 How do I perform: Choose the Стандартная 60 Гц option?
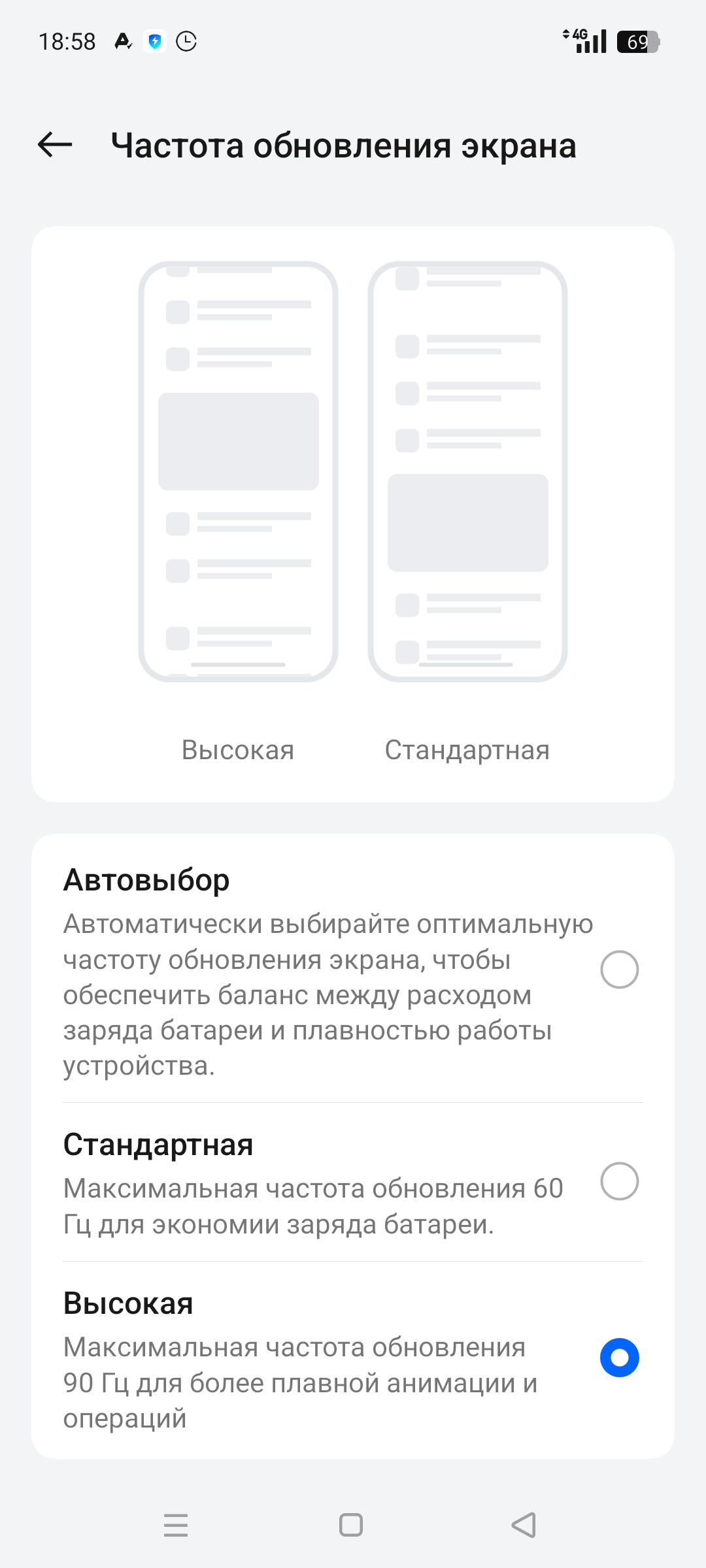pyautogui.click(x=353, y=1182)
